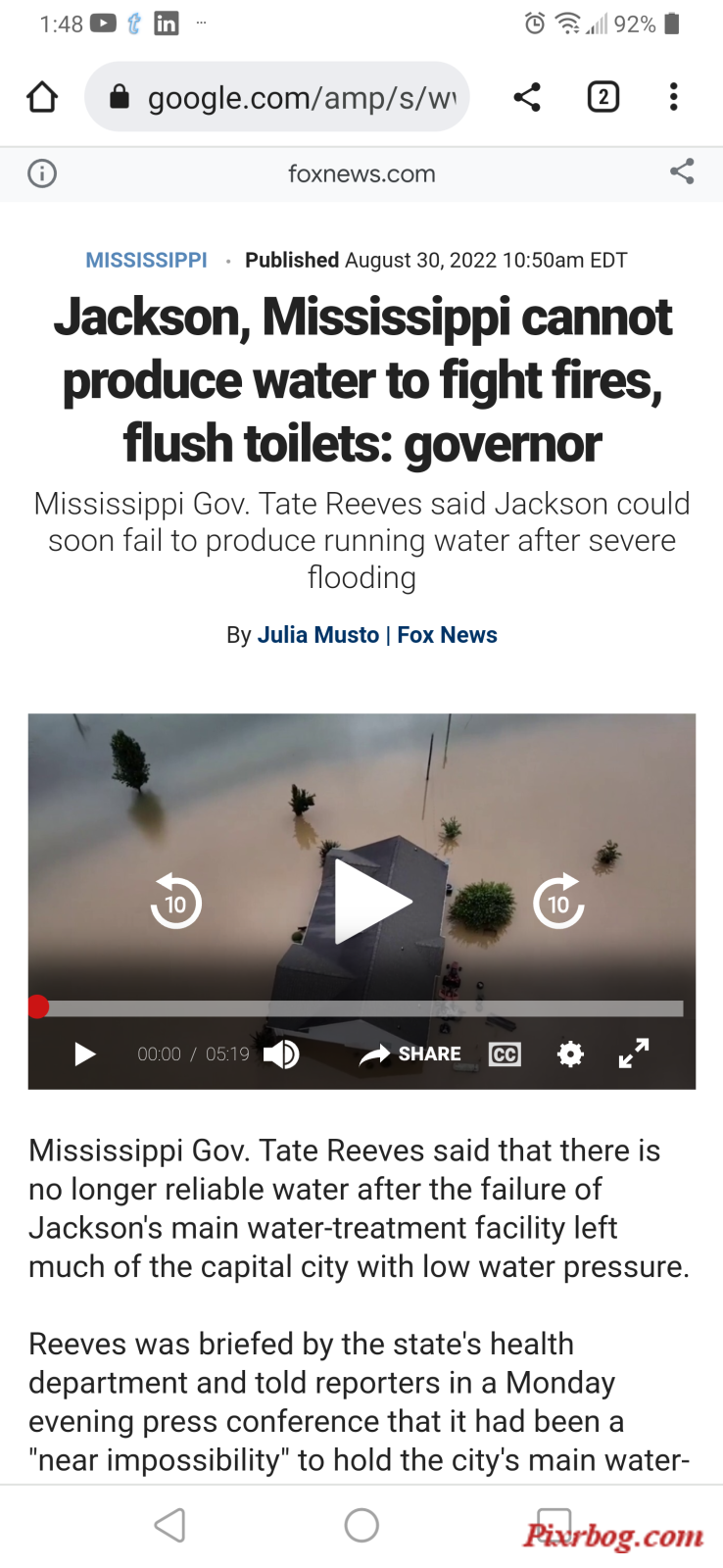Rewind the video 10 seconds
This screenshot has height=1568, width=723.
pos(176,902)
